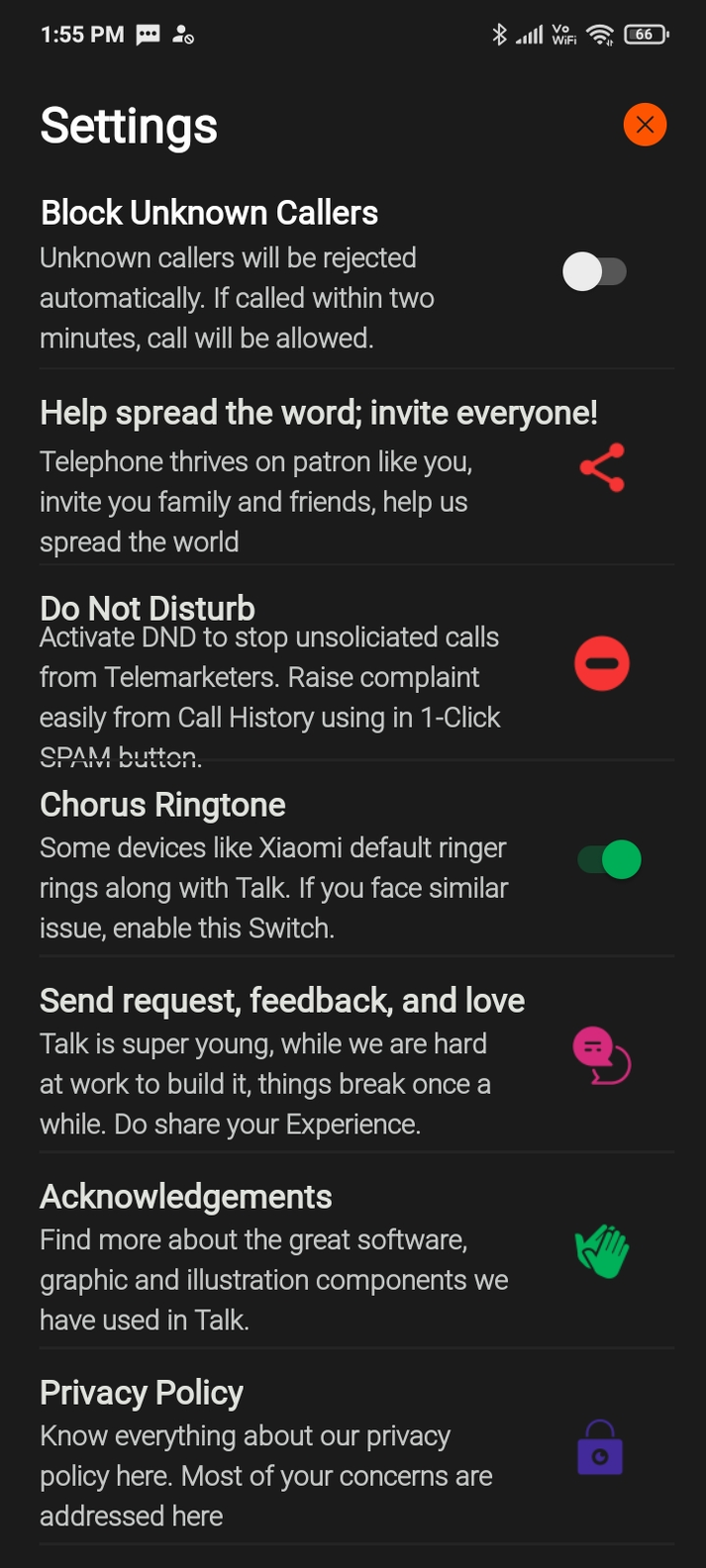Close the Settings screen

coord(645,125)
